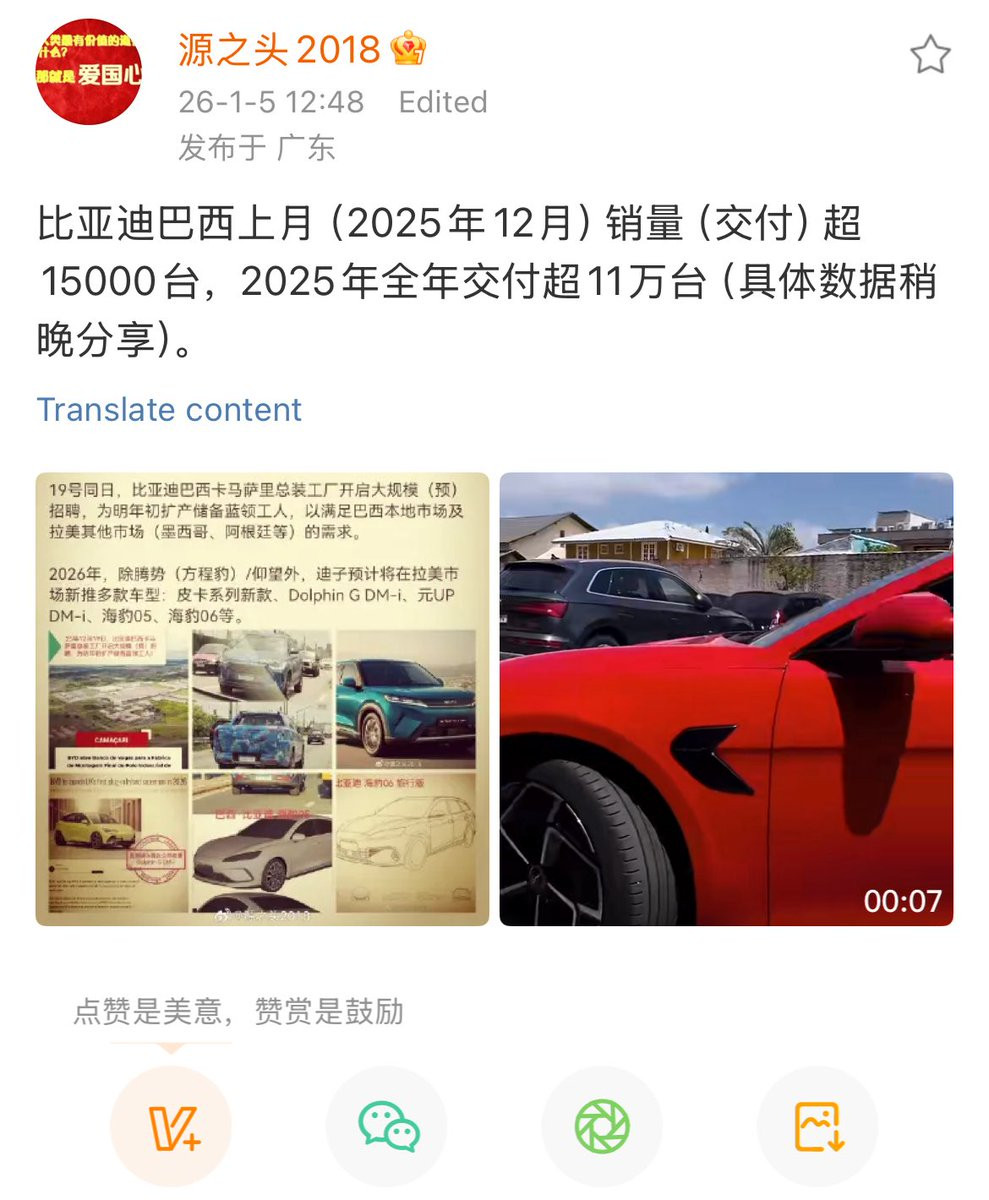Open the BYD Brazil infographic image
Screen dimensions: 989x1200
pyautogui.click(x=262, y=698)
